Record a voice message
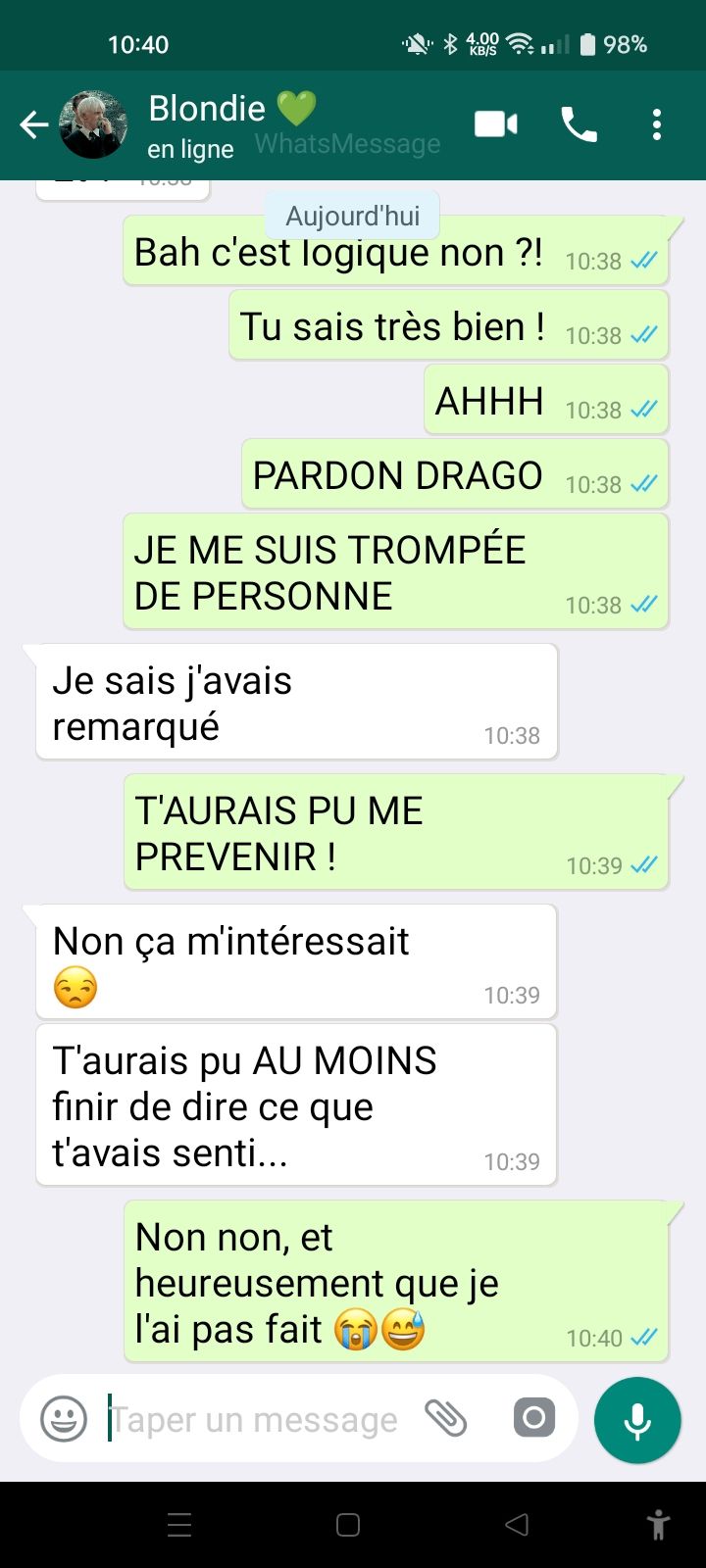The height and width of the screenshot is (1568, 706). pos(637,1420)
